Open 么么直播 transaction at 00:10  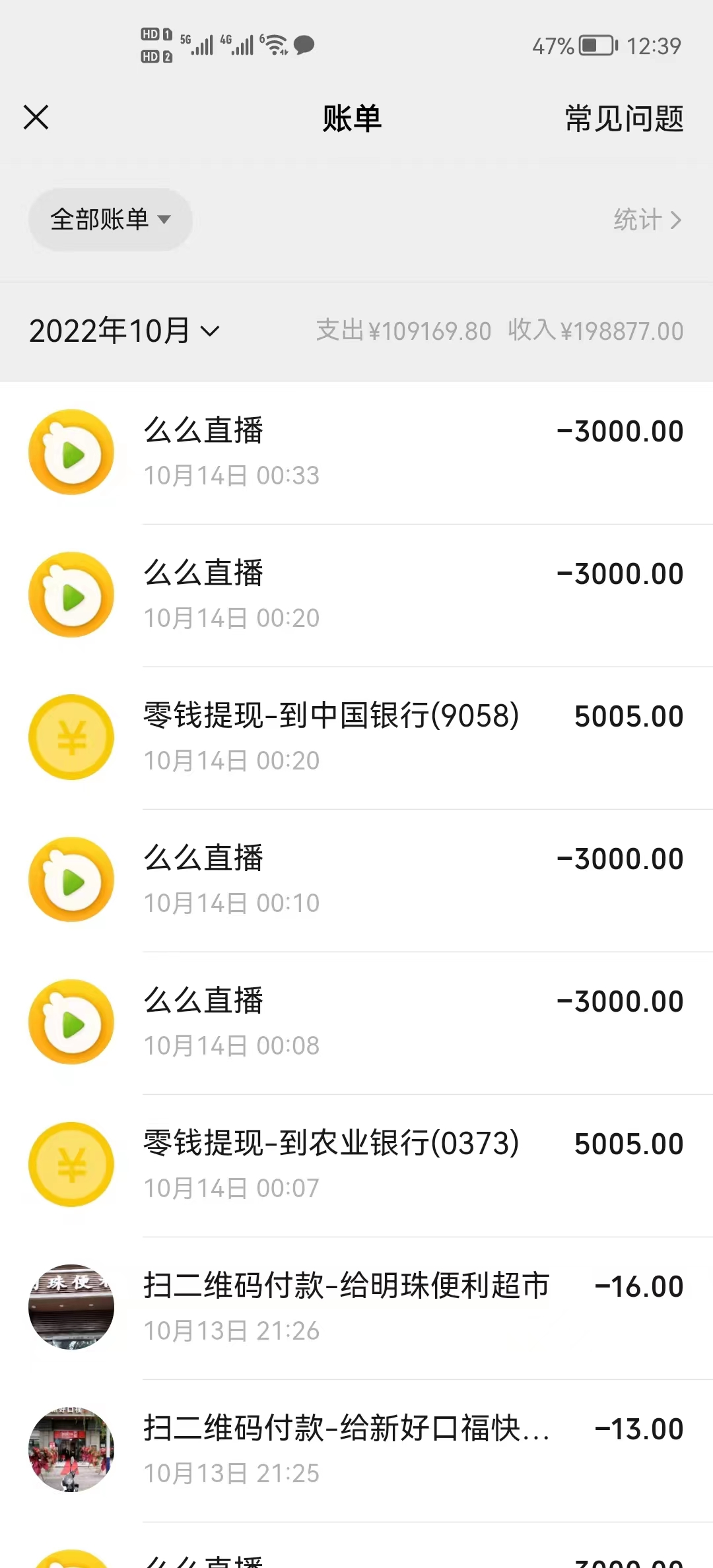356,880
